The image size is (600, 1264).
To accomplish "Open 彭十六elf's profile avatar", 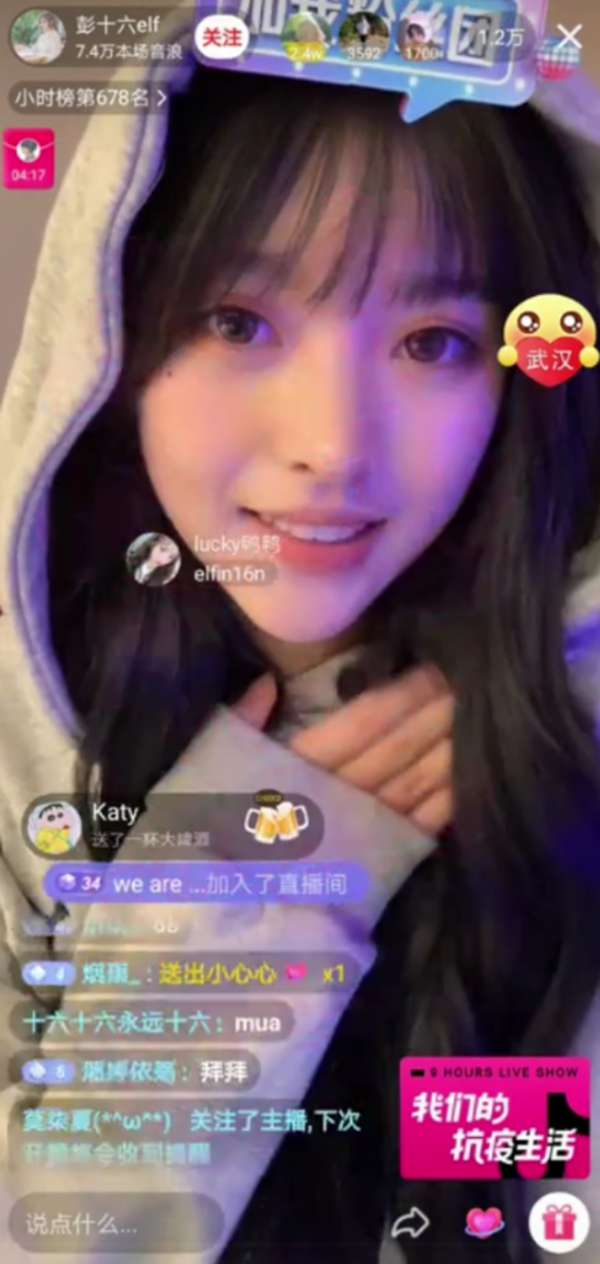I will [x=37, y=36].
